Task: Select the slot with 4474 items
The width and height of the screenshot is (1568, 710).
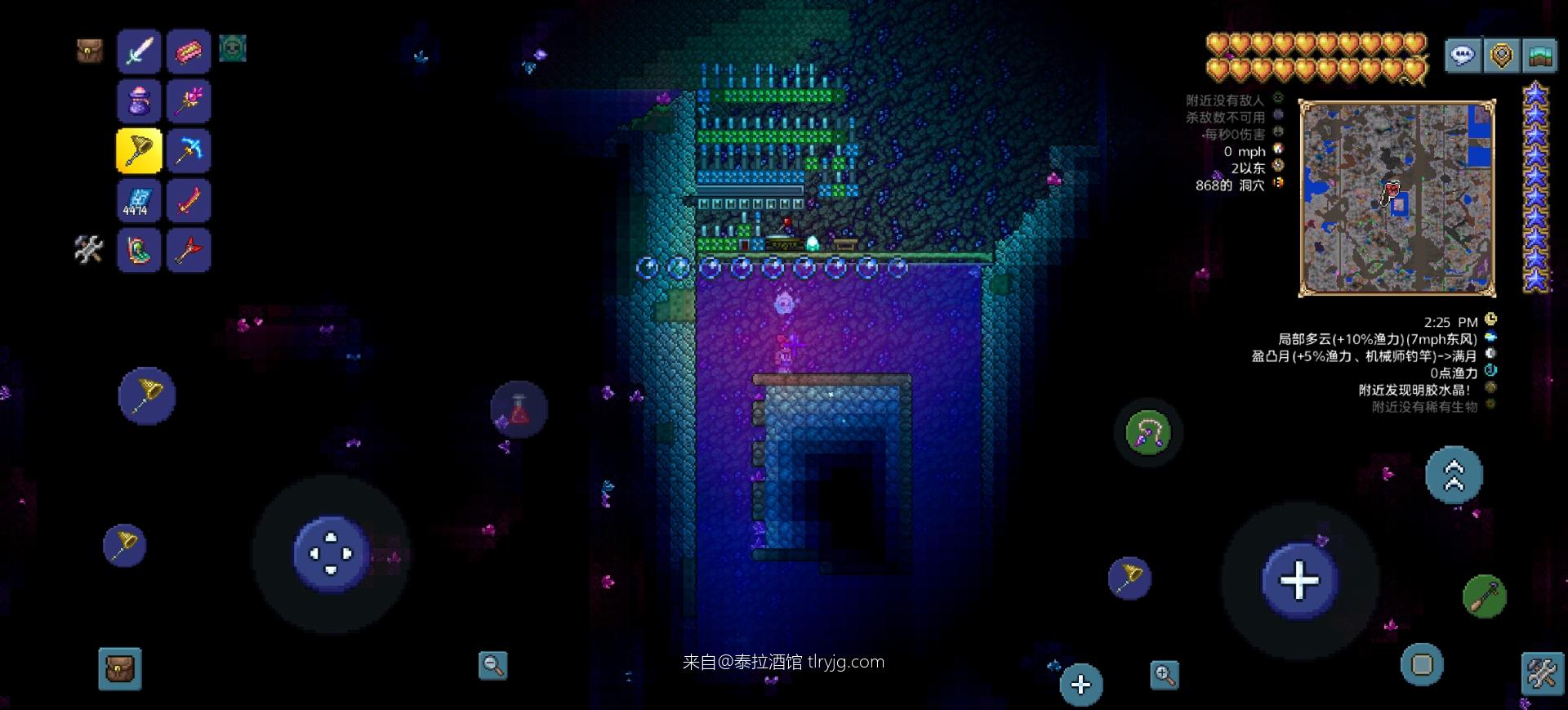Action: (x=139, y=201)
